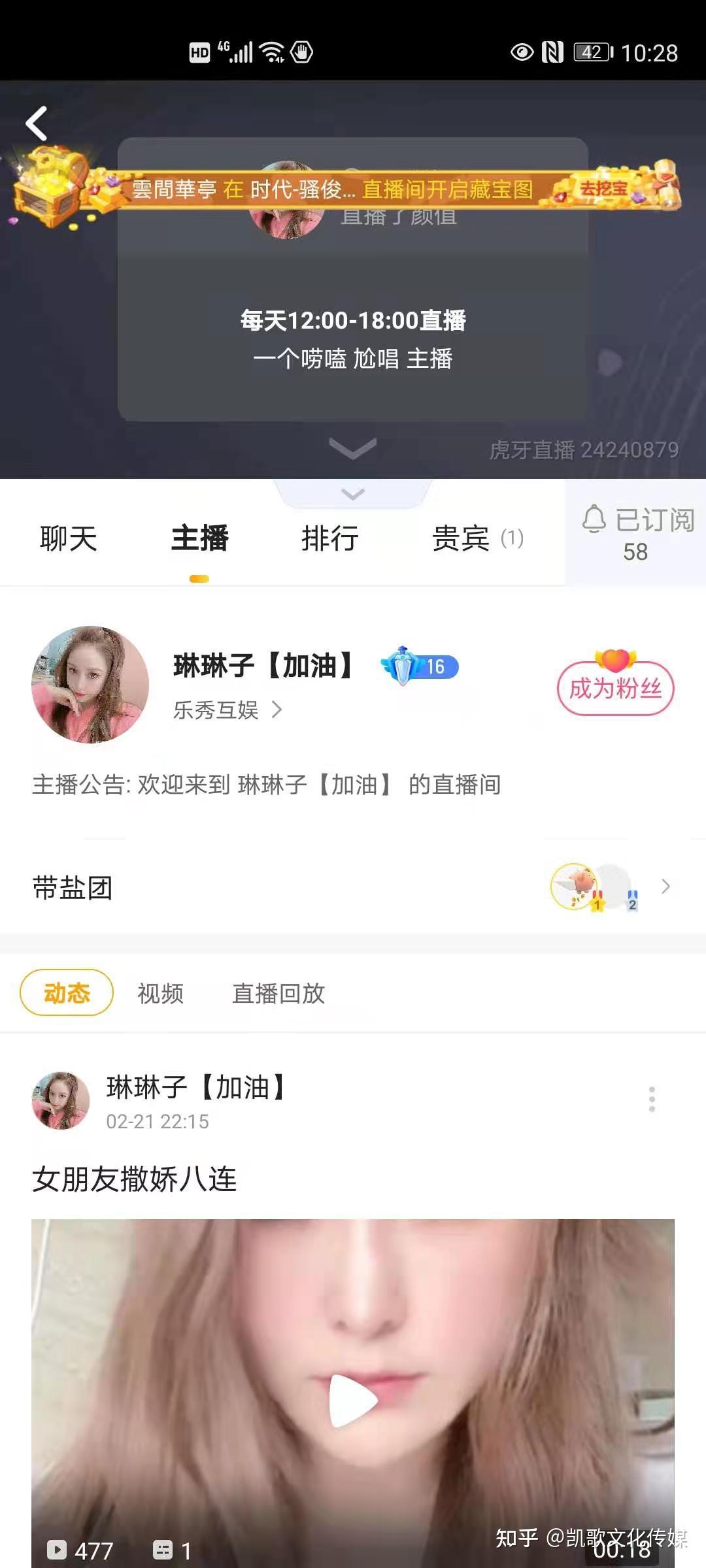Tap 成为粉丝 to become a fan
Image resolution: width=706 pixels, height=1568 pixels.
(x=615, y=687)
